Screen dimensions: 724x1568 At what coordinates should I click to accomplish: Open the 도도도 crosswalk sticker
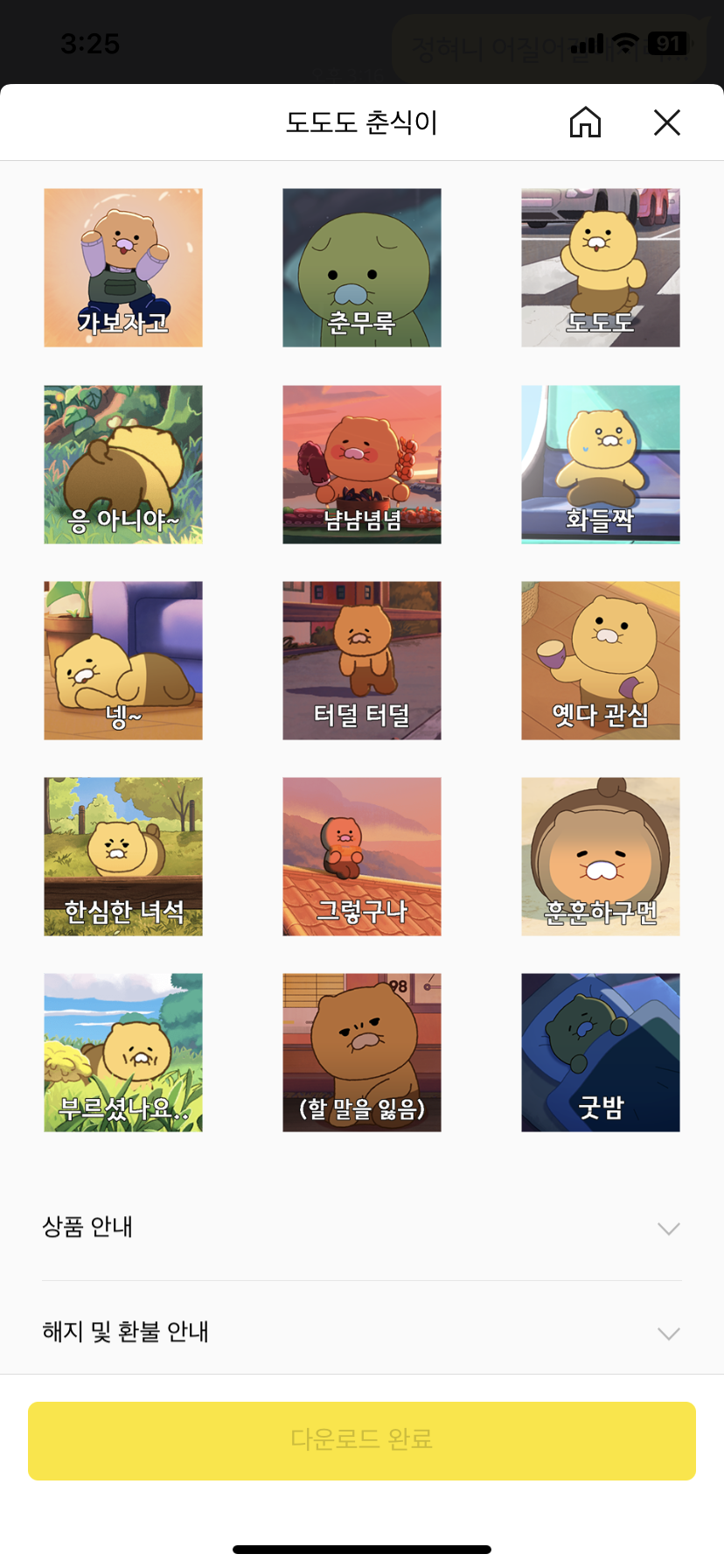[x=600, y=267]
